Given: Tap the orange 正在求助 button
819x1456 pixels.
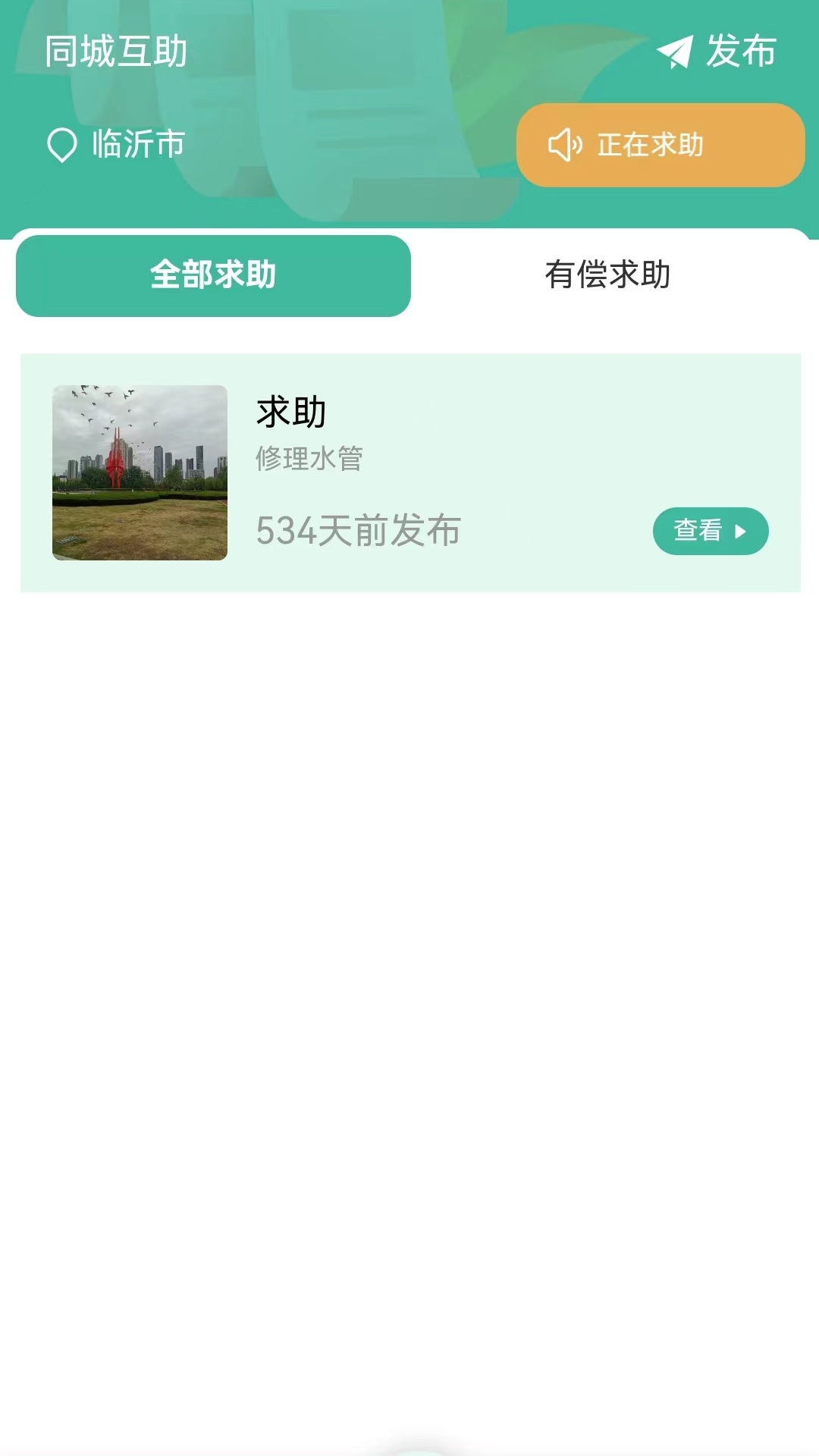Looking at the screenshot, I should pos(658,145).
